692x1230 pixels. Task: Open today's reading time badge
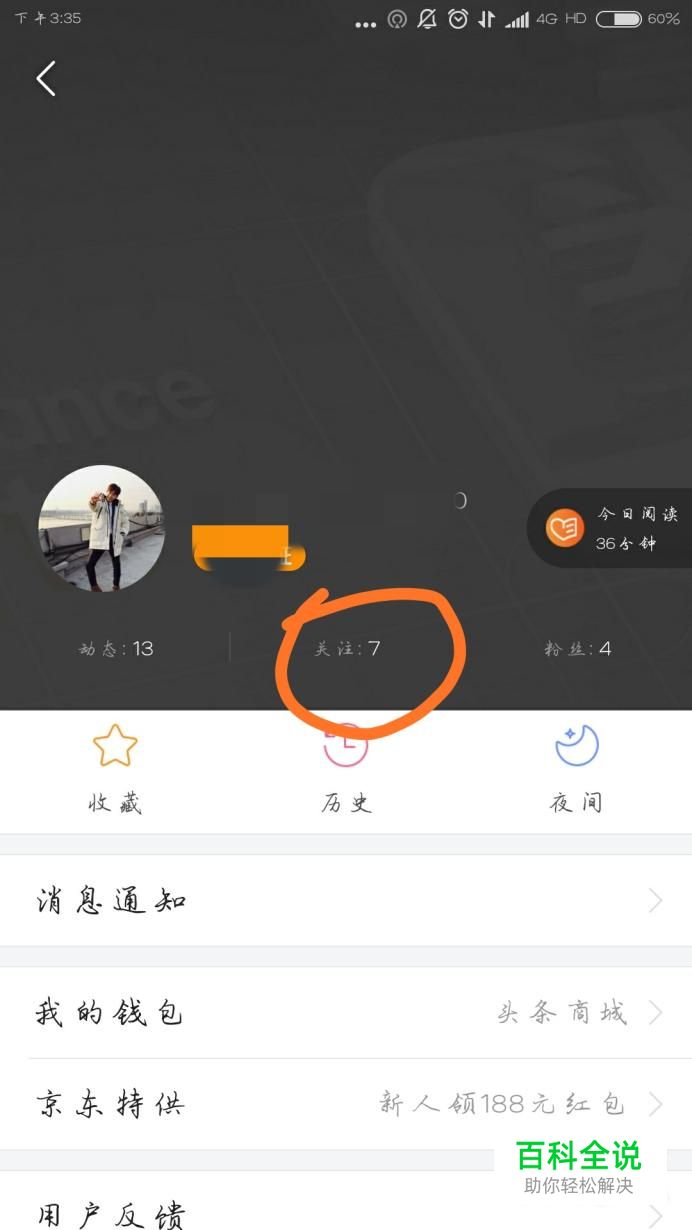pos(610,528)
